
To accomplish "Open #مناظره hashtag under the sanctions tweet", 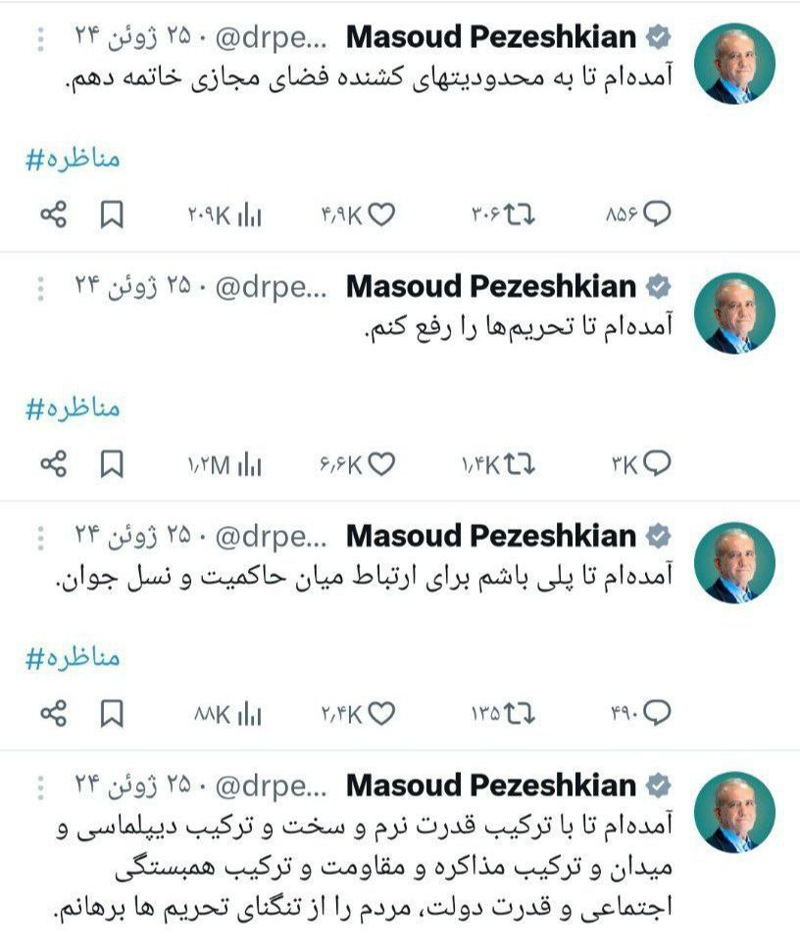I will pos(72,408).
